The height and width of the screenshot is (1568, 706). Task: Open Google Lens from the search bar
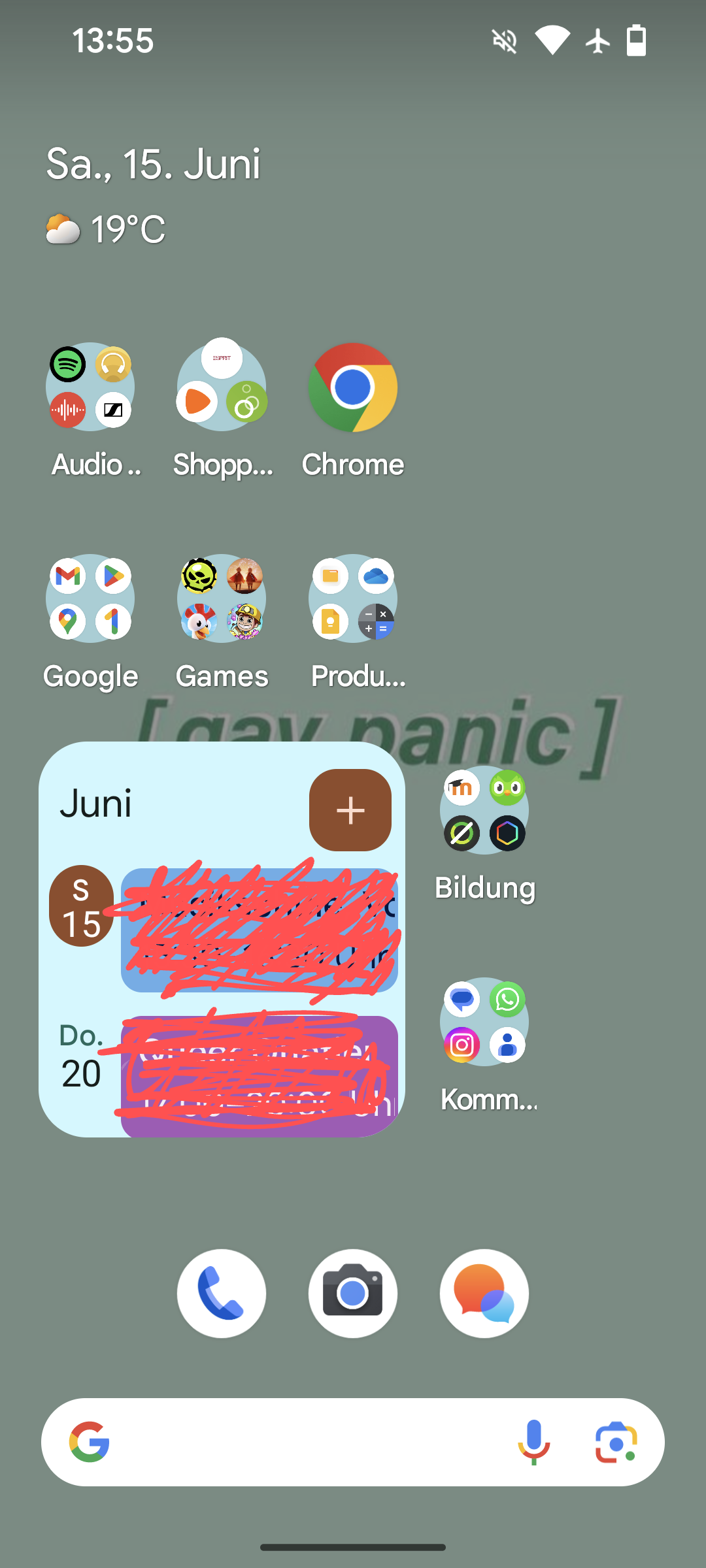click(615, 1442)
